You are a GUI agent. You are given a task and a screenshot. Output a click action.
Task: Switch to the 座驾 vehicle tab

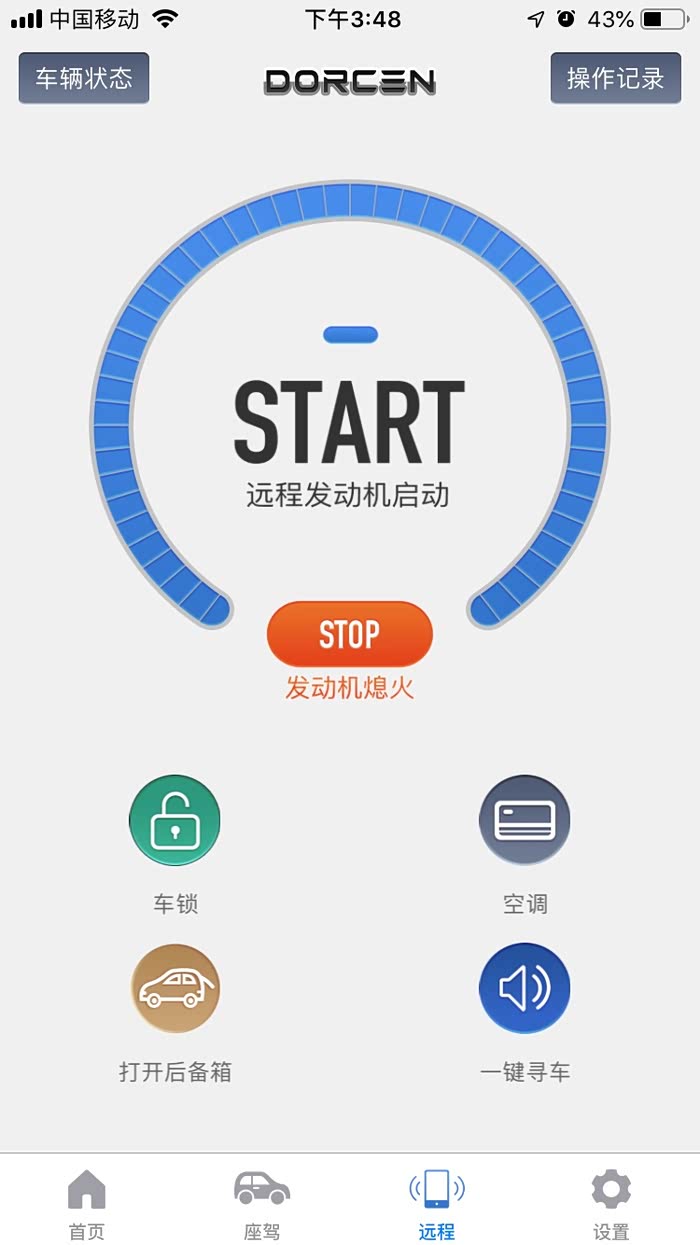262,1204
